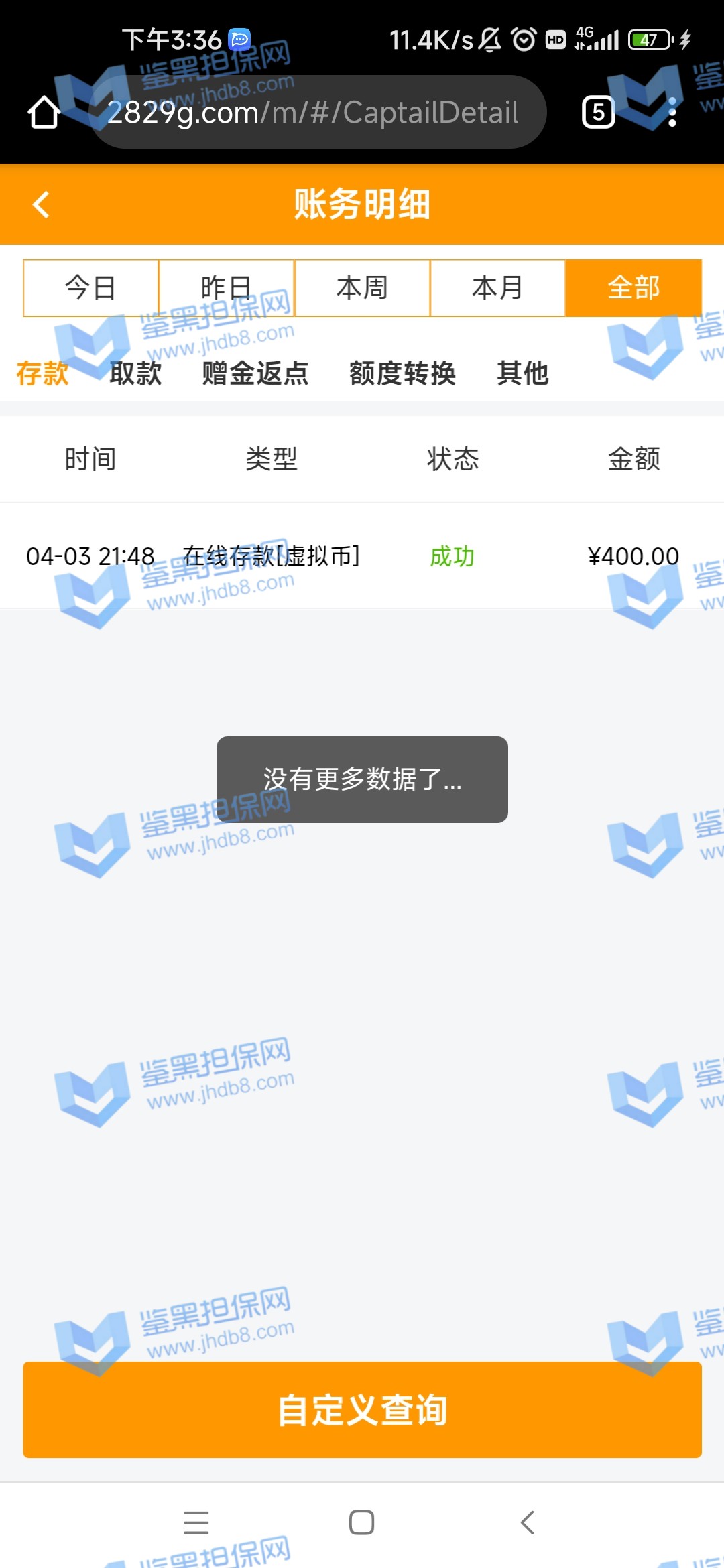Screen dimensions: 724x1568
Task: Tap the browser URL address bar
Action: point(316,112)
